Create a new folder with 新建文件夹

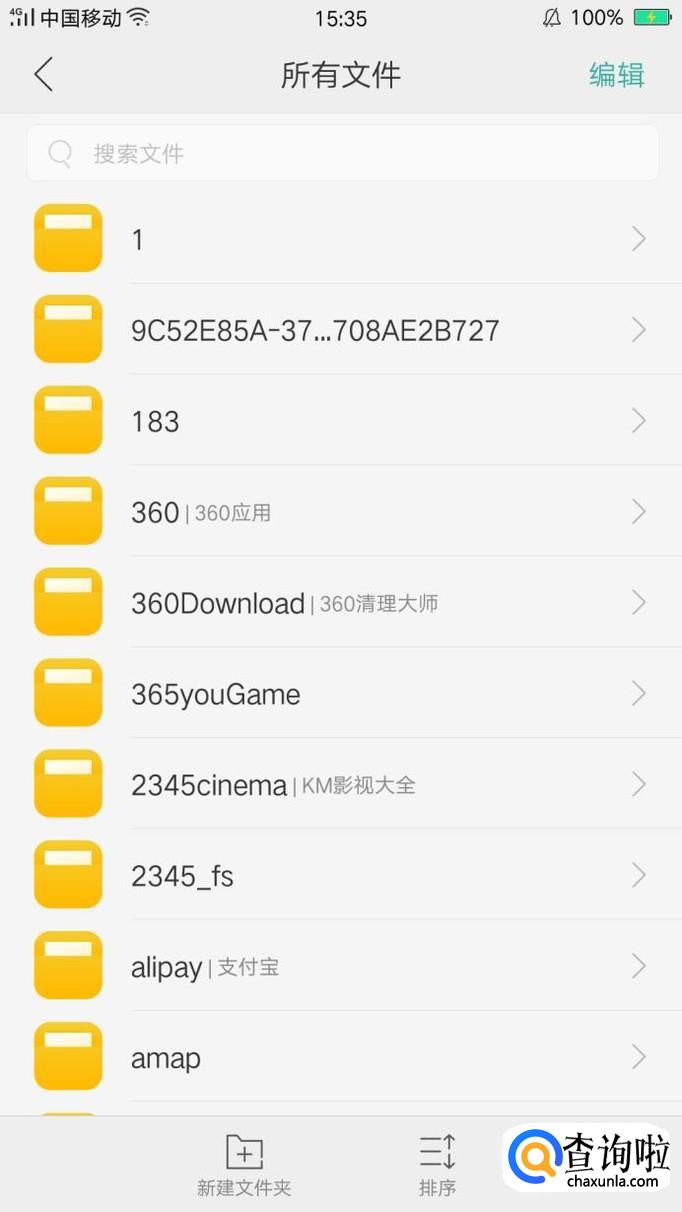[244, 1165]
